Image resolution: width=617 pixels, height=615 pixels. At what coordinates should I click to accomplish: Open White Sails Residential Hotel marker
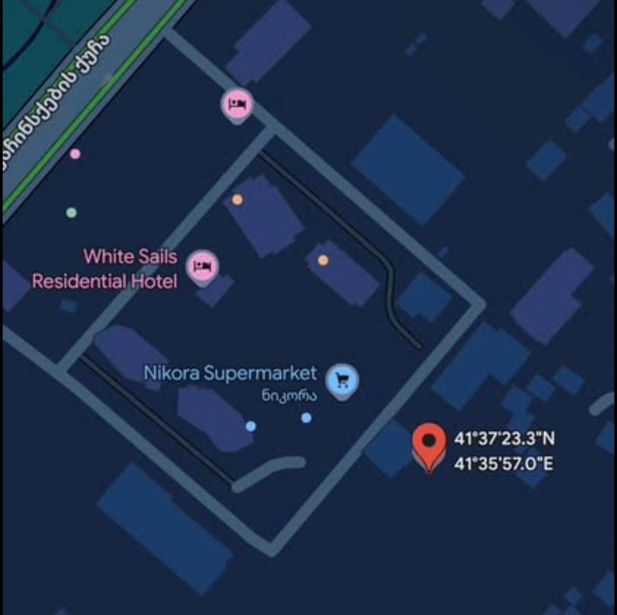tap(202, 267)
